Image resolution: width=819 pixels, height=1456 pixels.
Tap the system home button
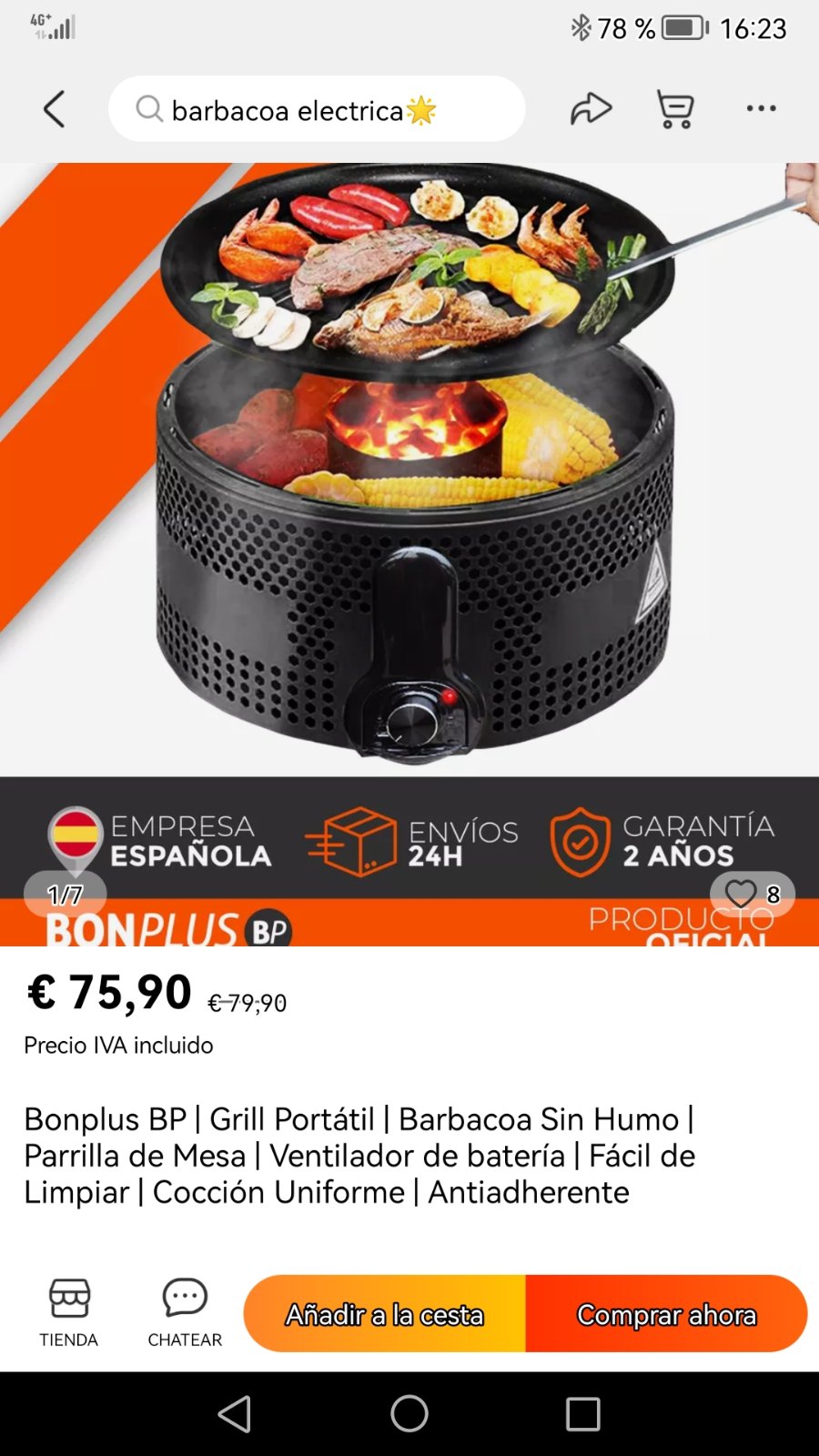click(409, 1414)
